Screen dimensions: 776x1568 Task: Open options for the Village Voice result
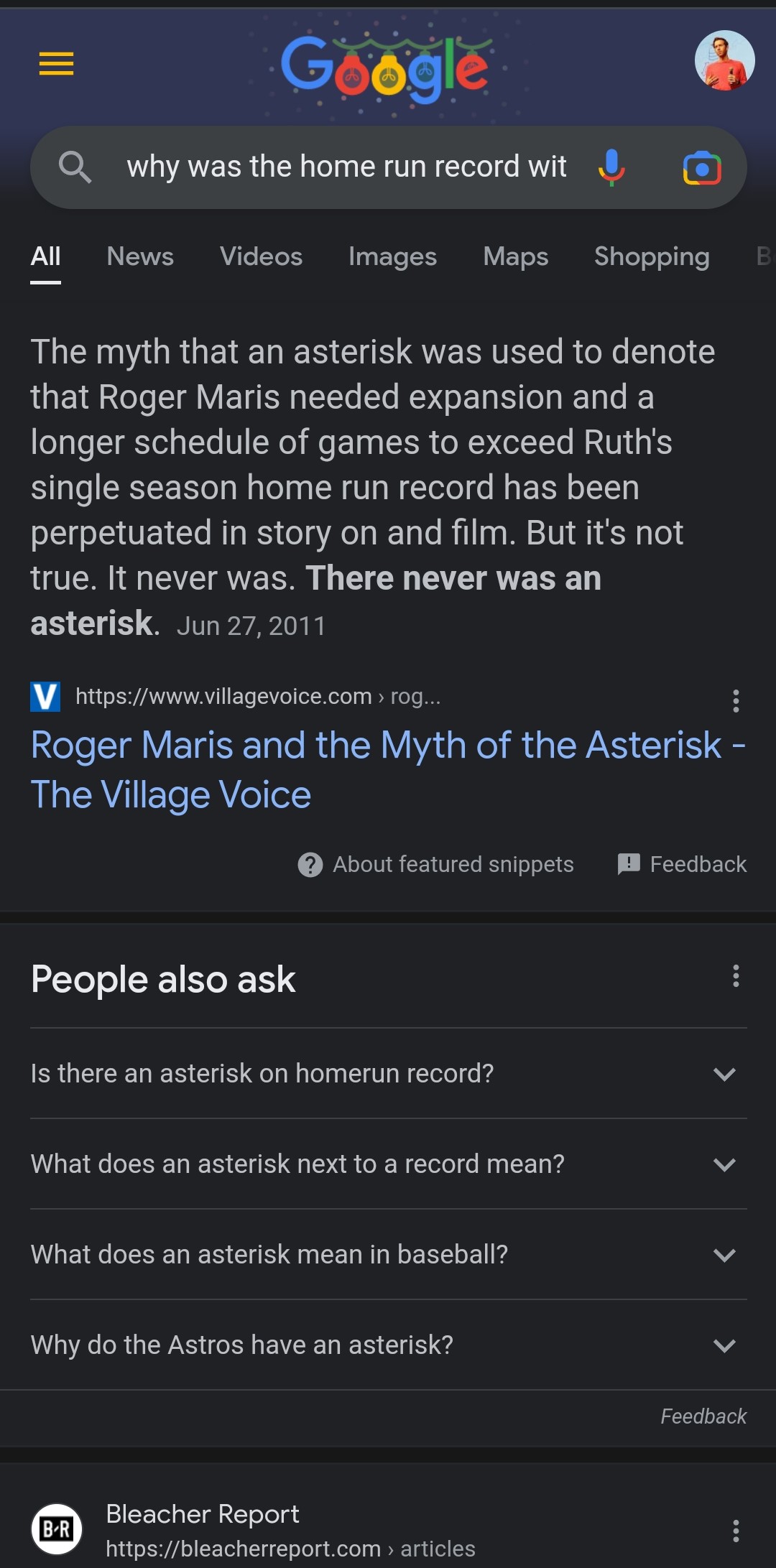pos(736,700)
